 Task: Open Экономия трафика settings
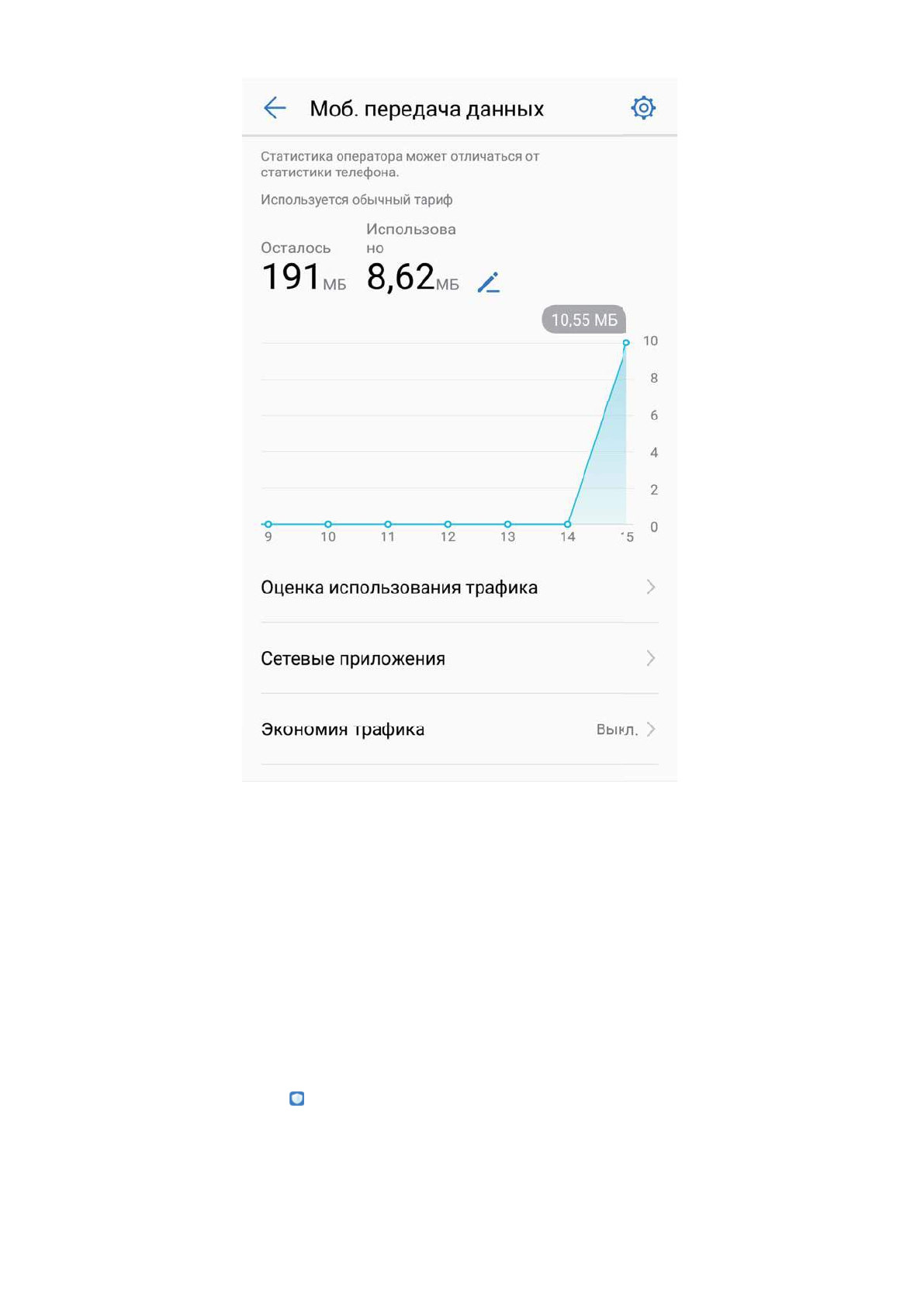click(459, 730)
